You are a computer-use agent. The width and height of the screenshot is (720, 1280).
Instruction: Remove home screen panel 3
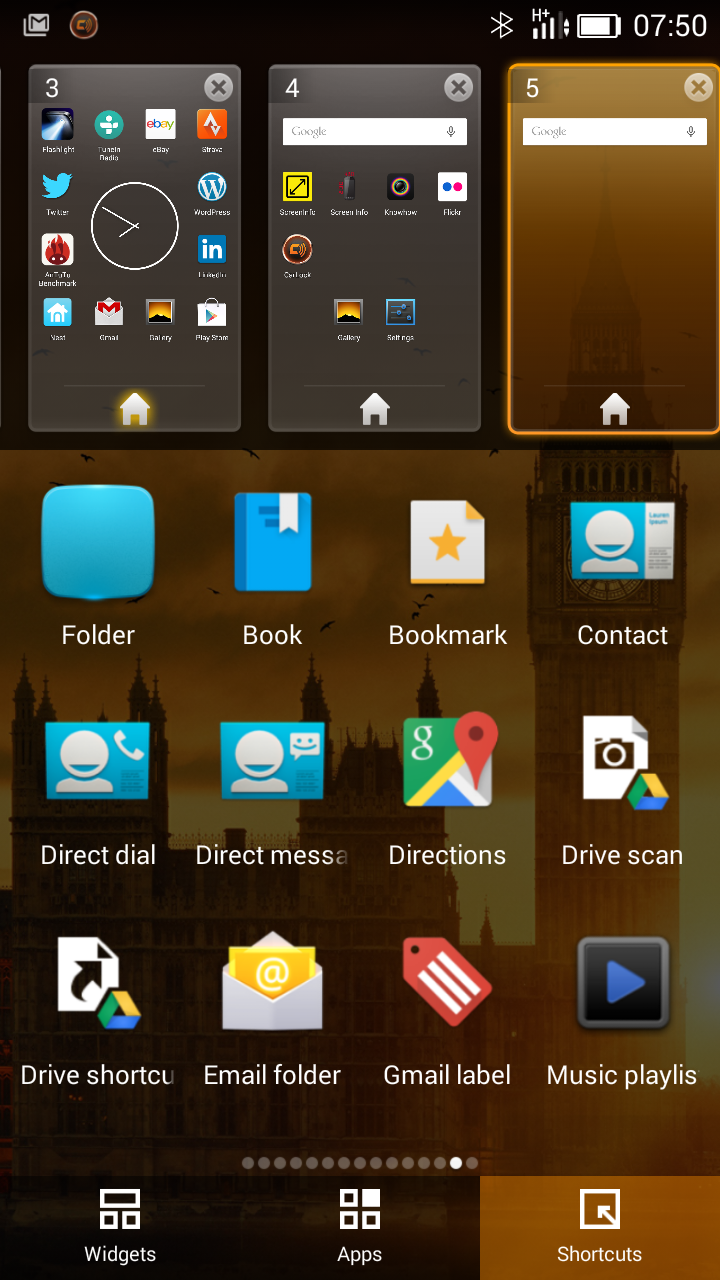coord(218,88)
